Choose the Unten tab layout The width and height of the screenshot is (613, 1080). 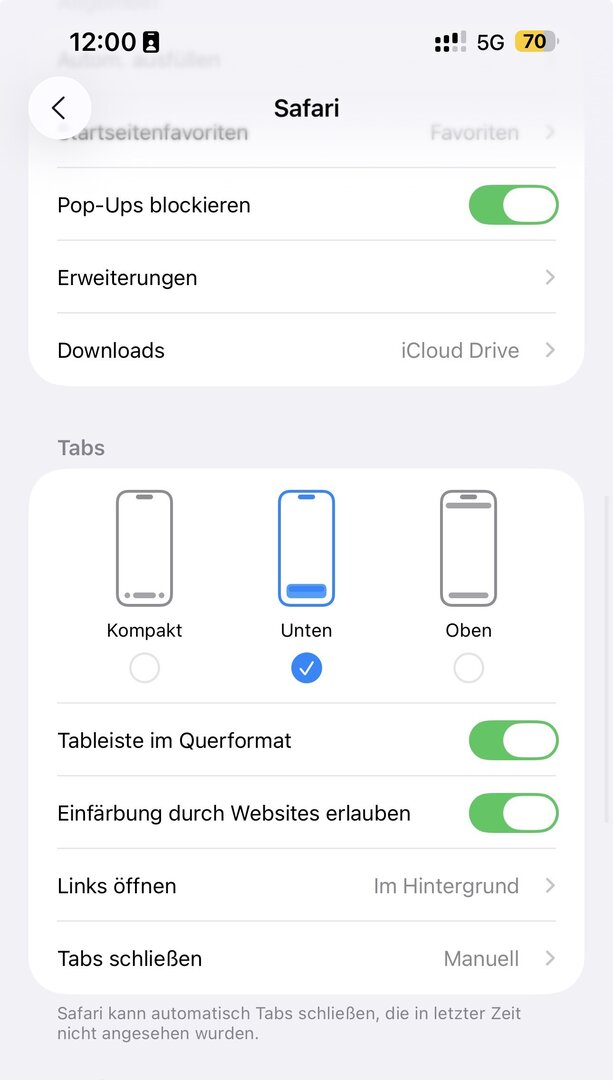(x=306, y=667)
